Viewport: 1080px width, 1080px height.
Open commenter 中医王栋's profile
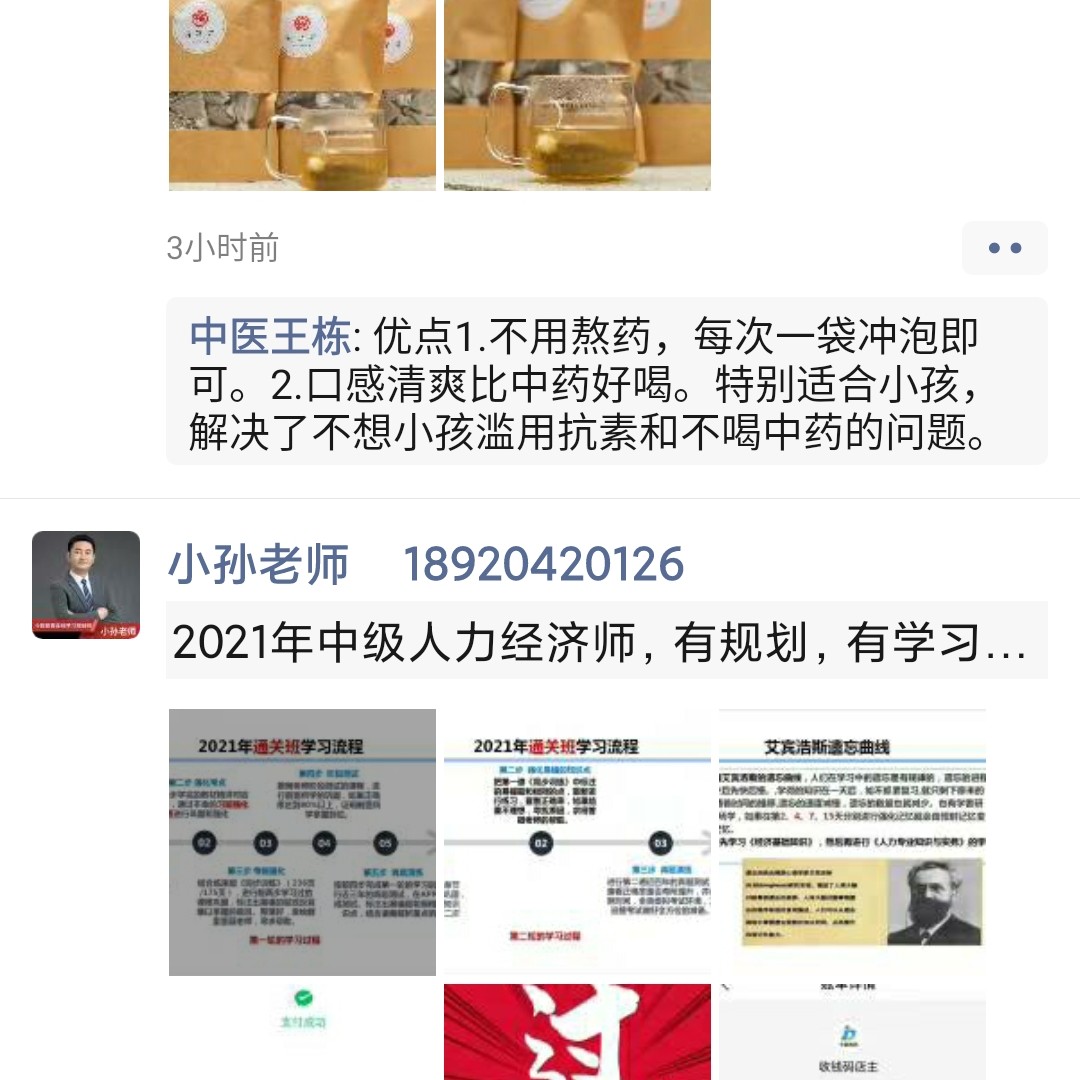click(x=270, y=338)
